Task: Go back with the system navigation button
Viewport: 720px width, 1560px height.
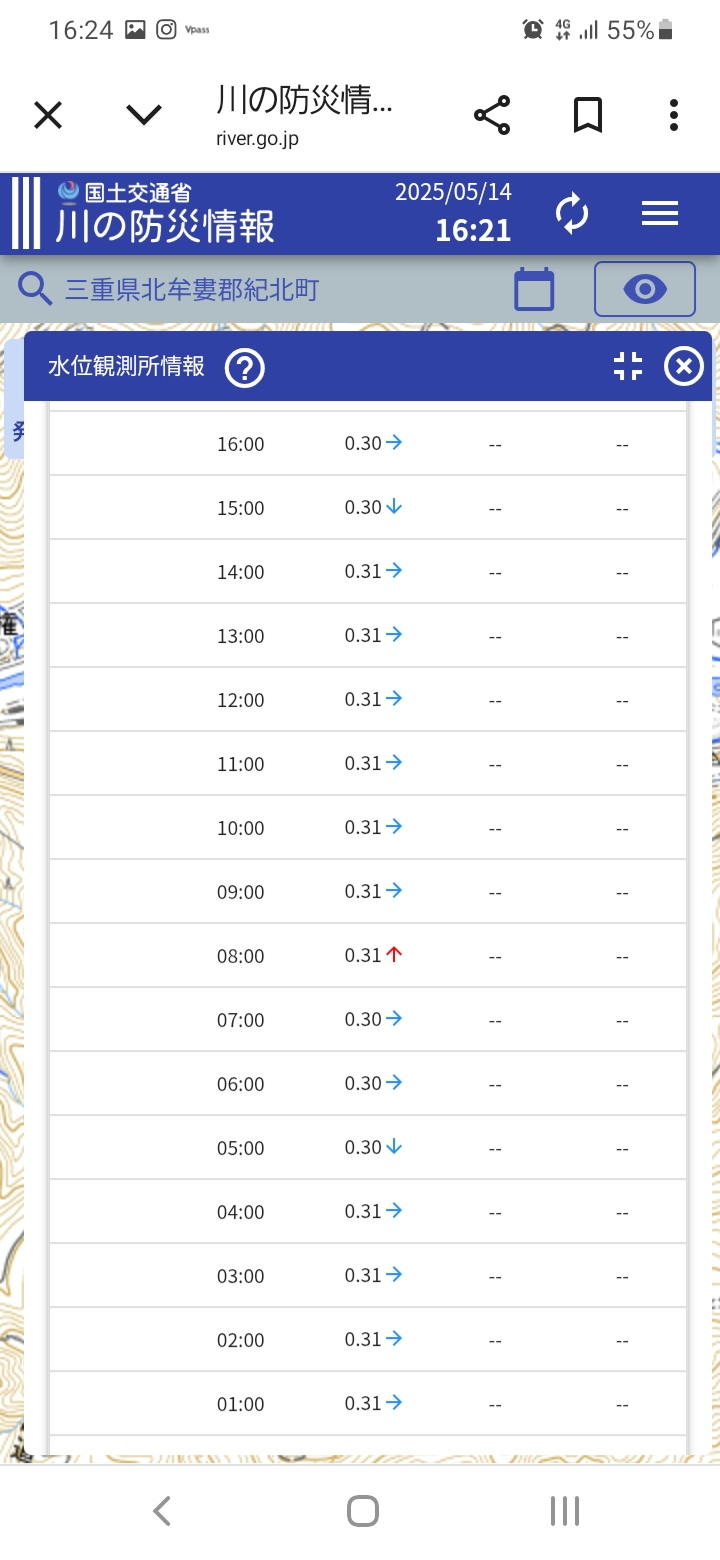Action: click(162, 1511)
